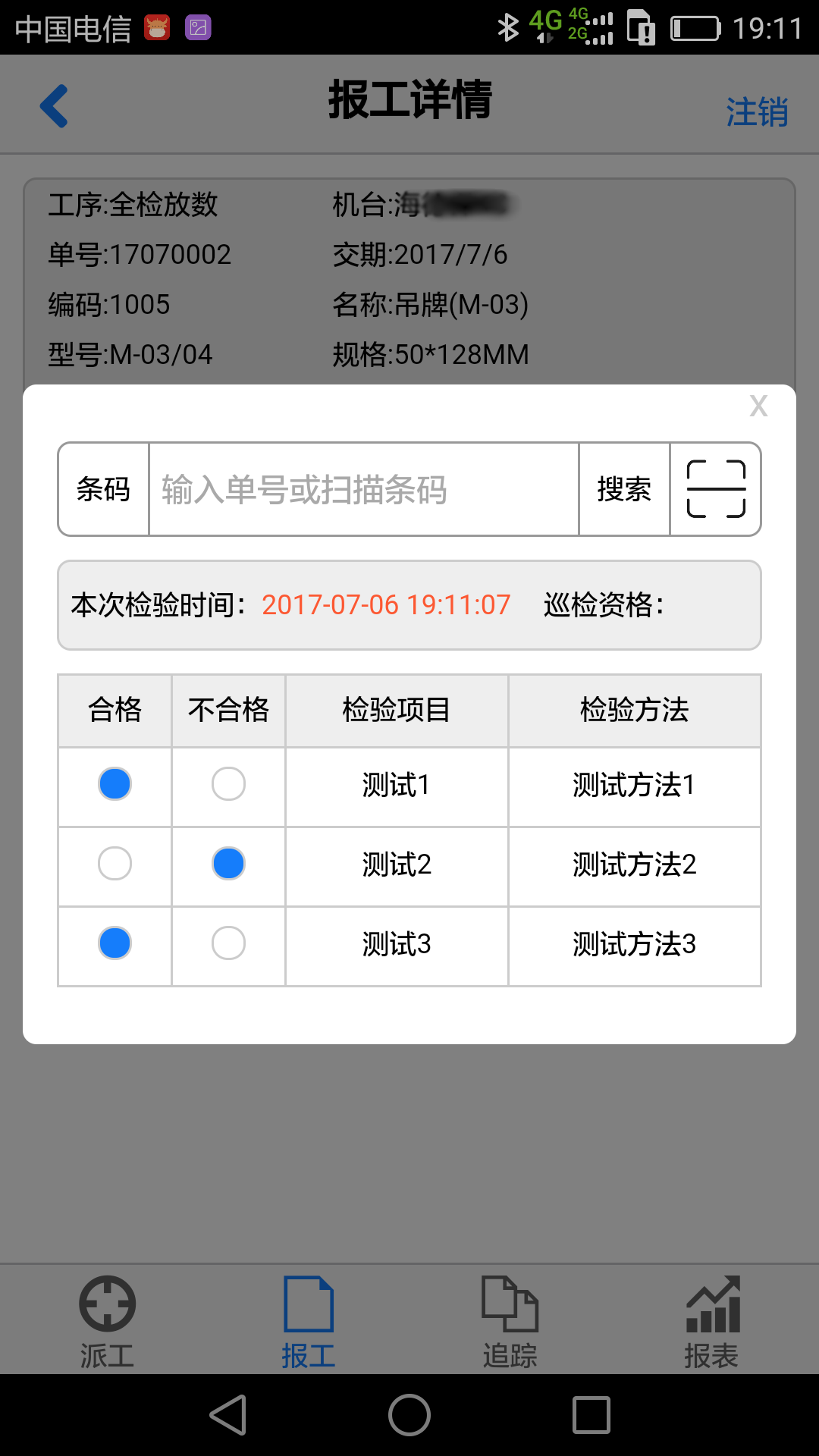Close the inspection dialog with X
Image resolution: width=819 pixels, height=1456 pixels.
pyautogui.click(x=758, y=406)
